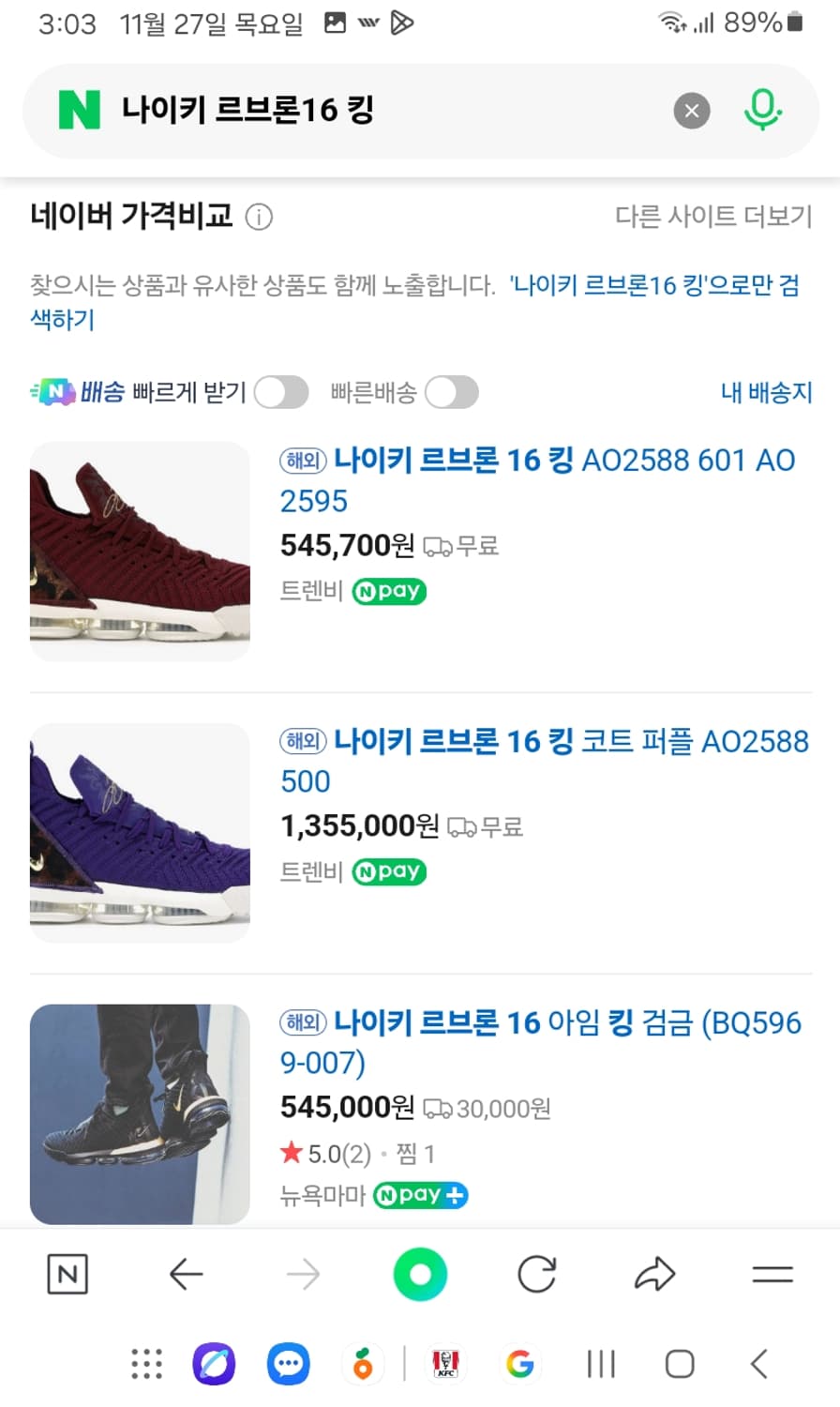Viewport: 840px width, 1407px height.
Task: Open the Npay badge next to 트렌비
Action: (x=388, y=591)
